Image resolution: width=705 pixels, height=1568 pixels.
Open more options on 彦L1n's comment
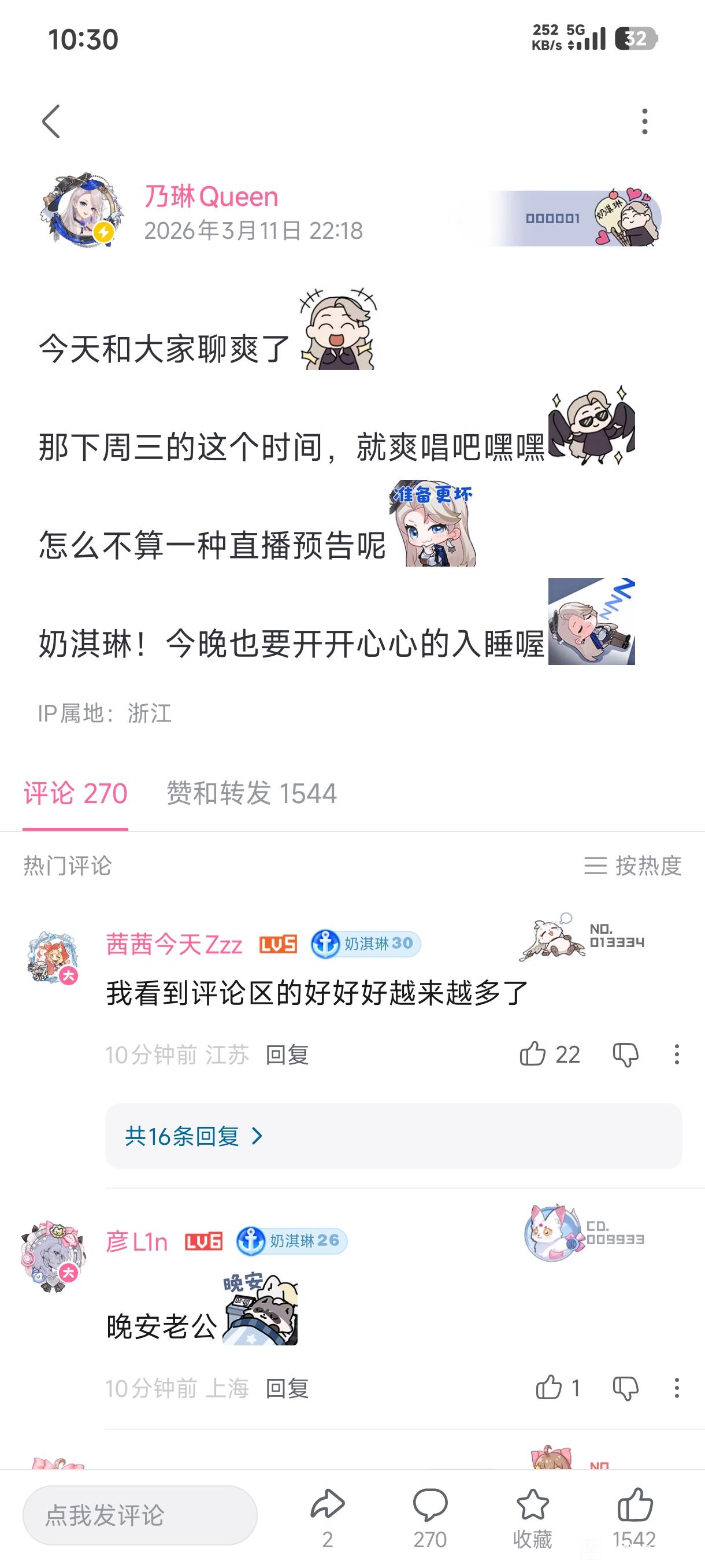coord(677,1388)
